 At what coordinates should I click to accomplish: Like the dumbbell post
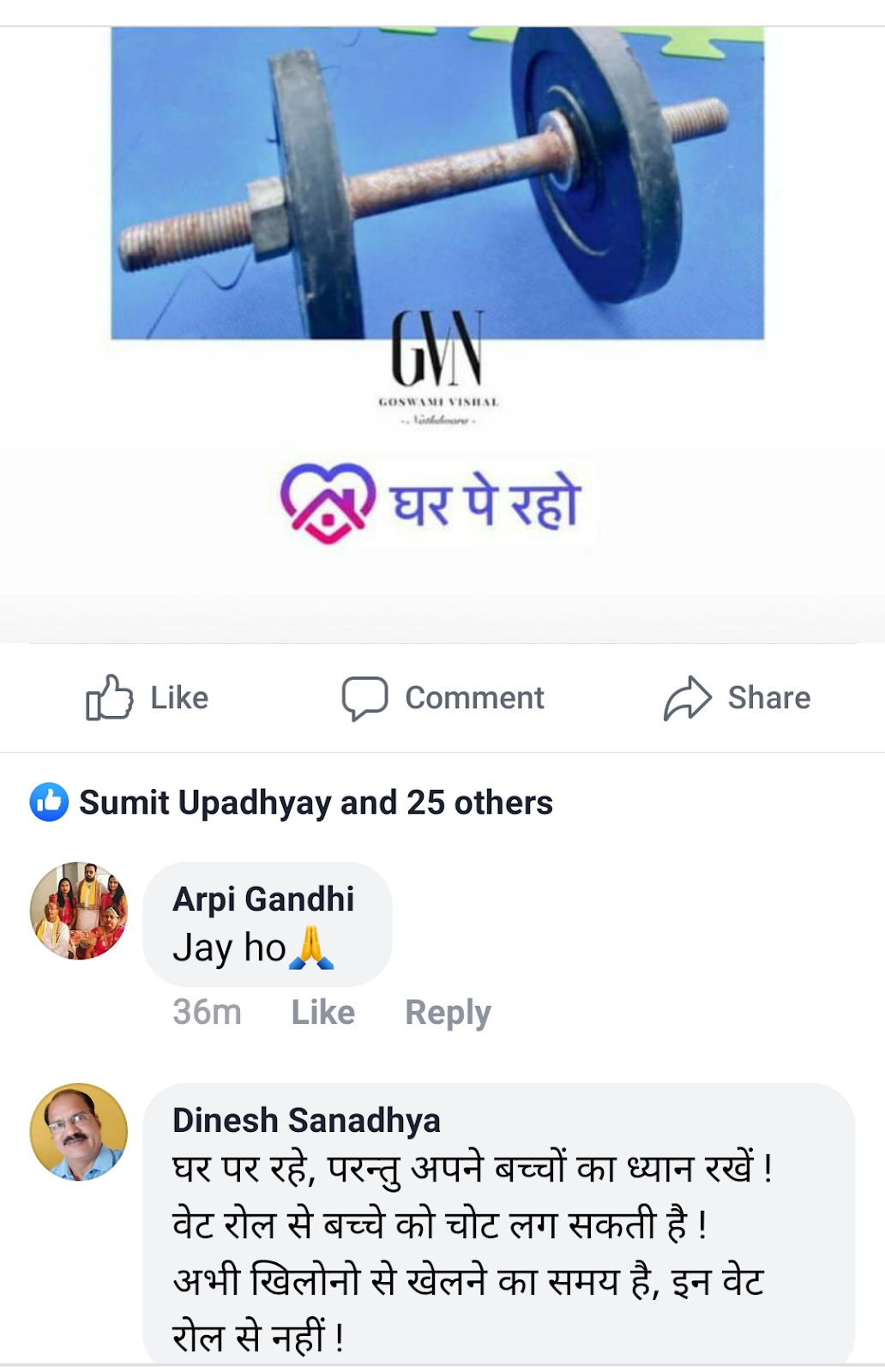147,698
